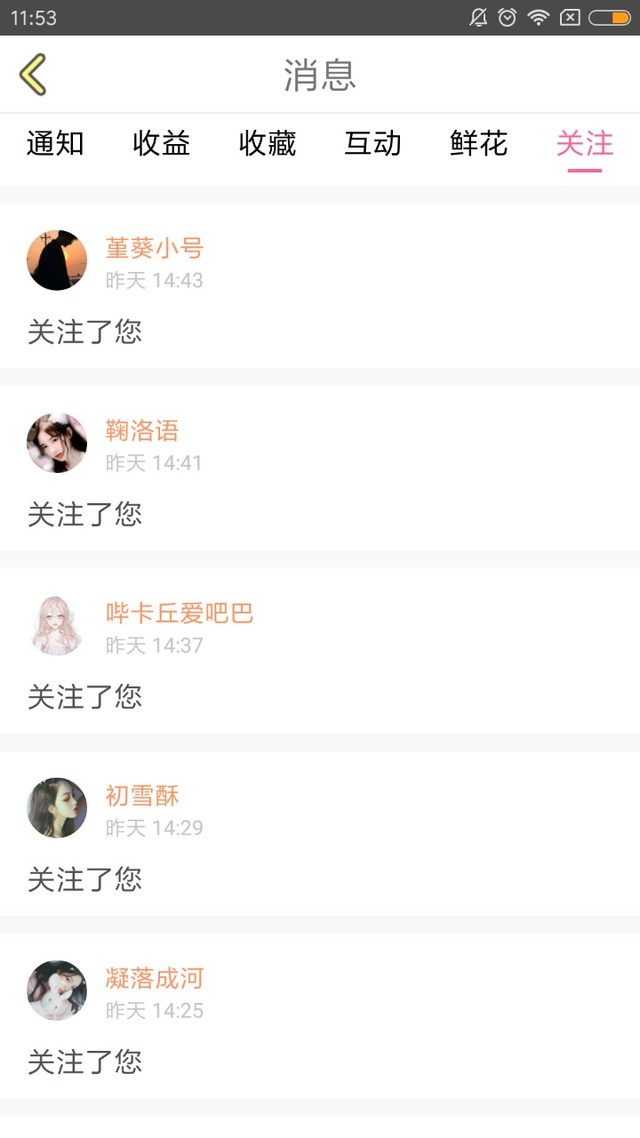
Task: View 凝落成河's avatar
Action: pos(57,991)
